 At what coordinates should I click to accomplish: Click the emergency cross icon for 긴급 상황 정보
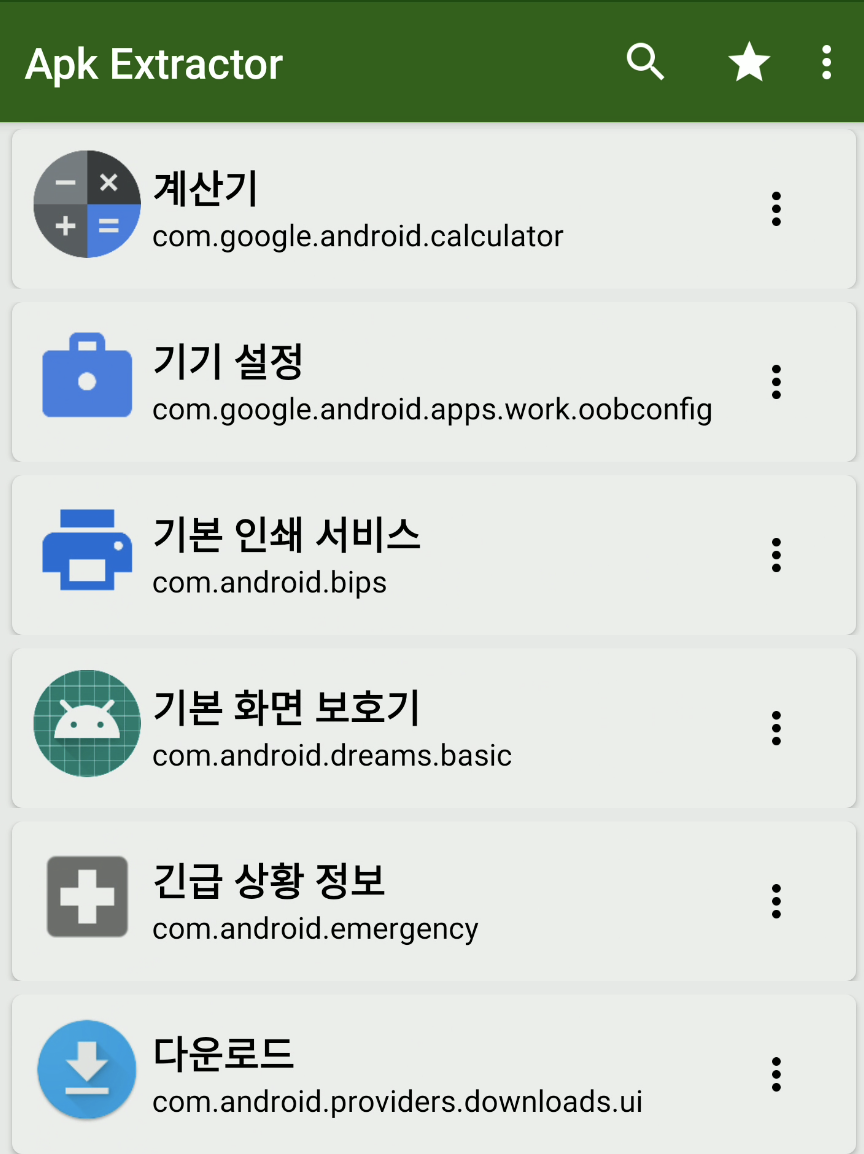coord(86,897)
